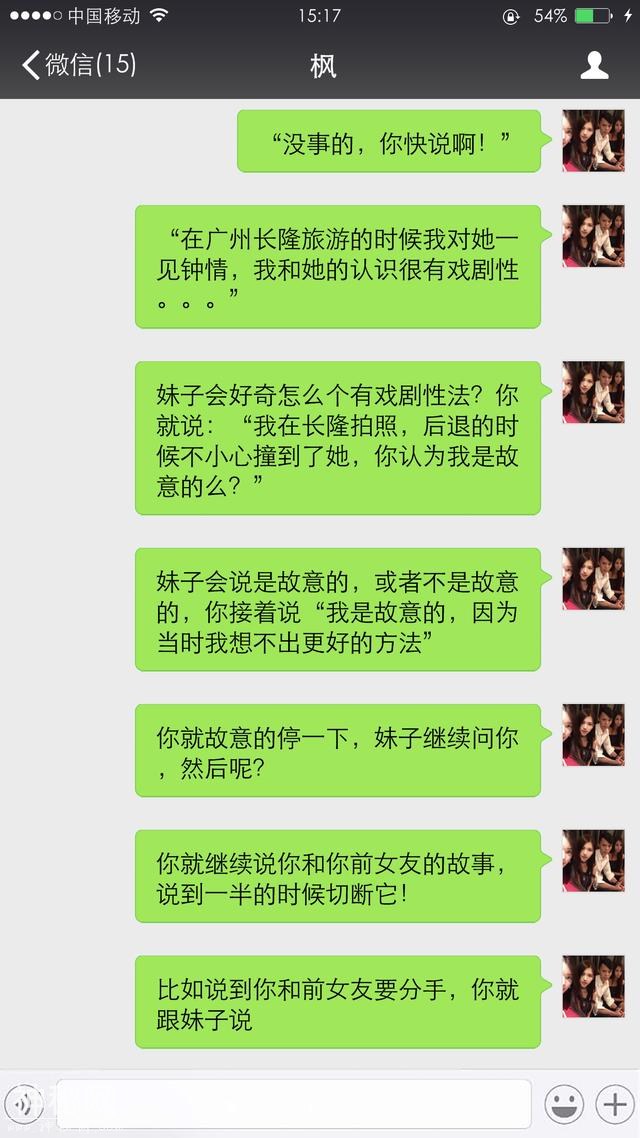This screenshot has width=640, height=1138.
Task: Open chat details via the profile icon
Action: 594,66
